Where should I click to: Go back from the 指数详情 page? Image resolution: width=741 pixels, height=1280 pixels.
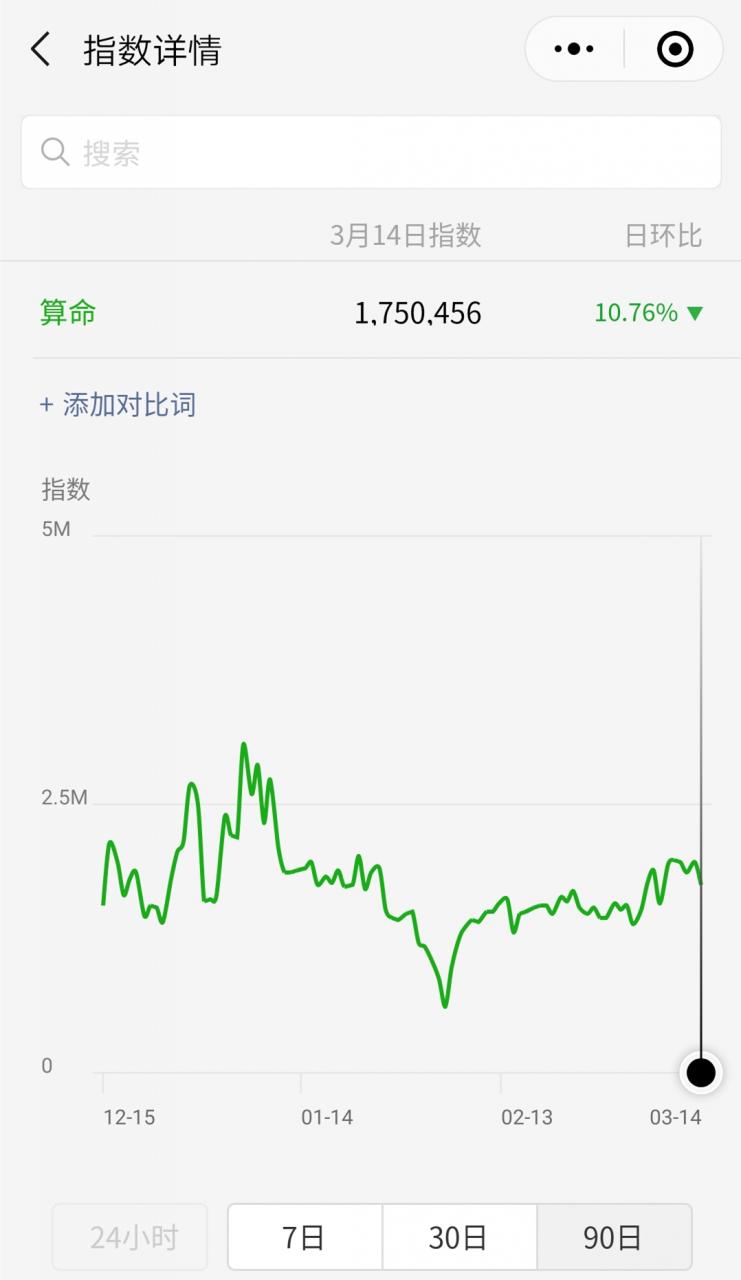(40, 49)
